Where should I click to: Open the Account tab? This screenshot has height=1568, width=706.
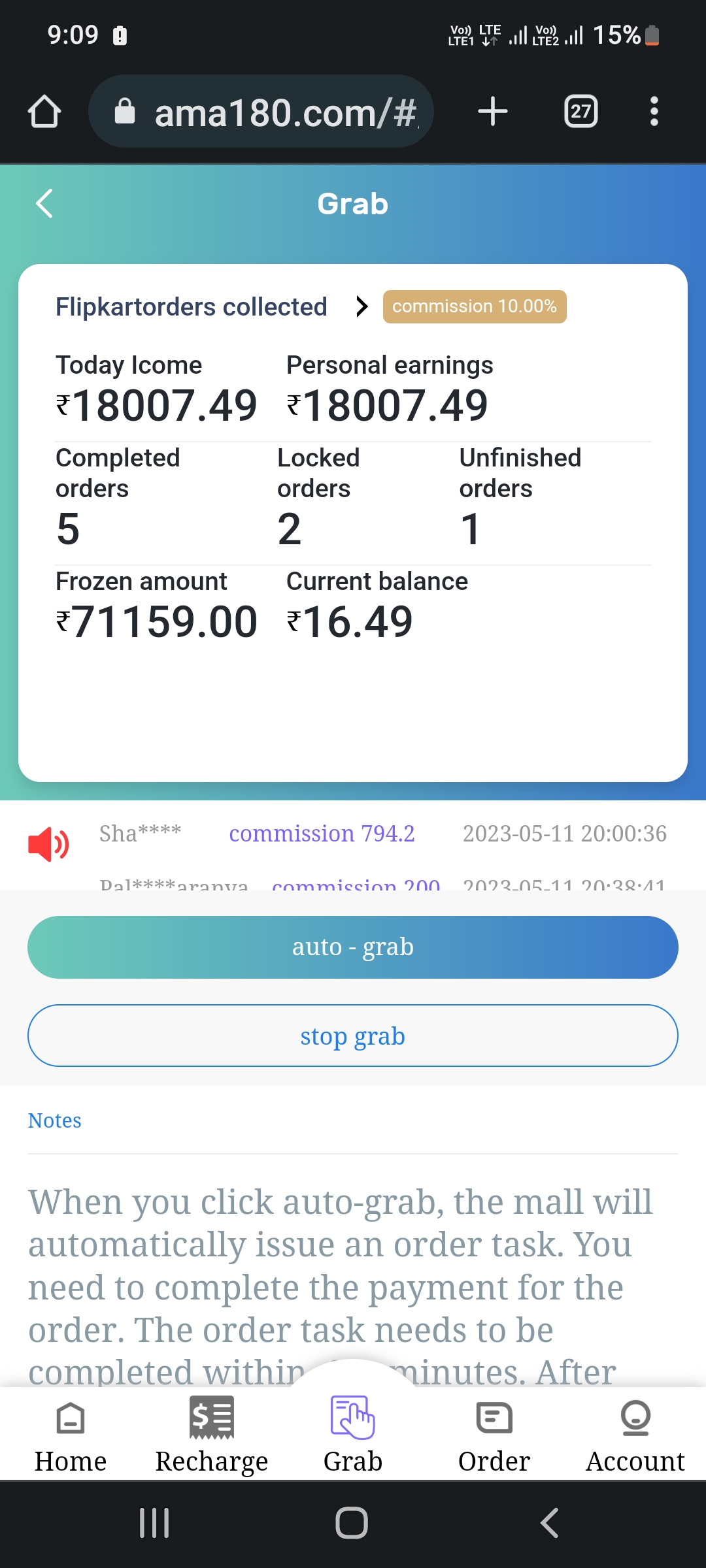click(x=635, y=1434)
